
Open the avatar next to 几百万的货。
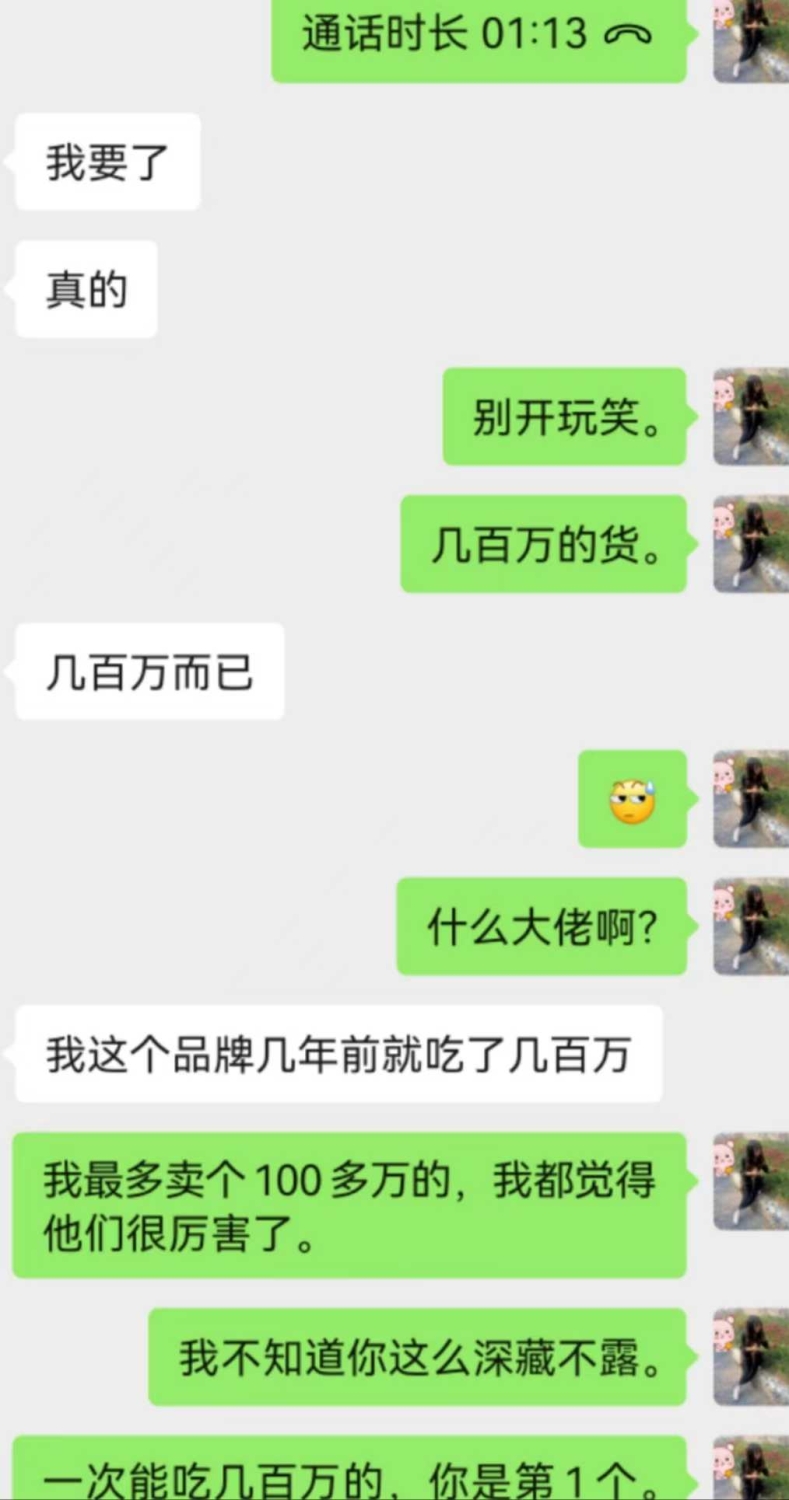point(750,544)
